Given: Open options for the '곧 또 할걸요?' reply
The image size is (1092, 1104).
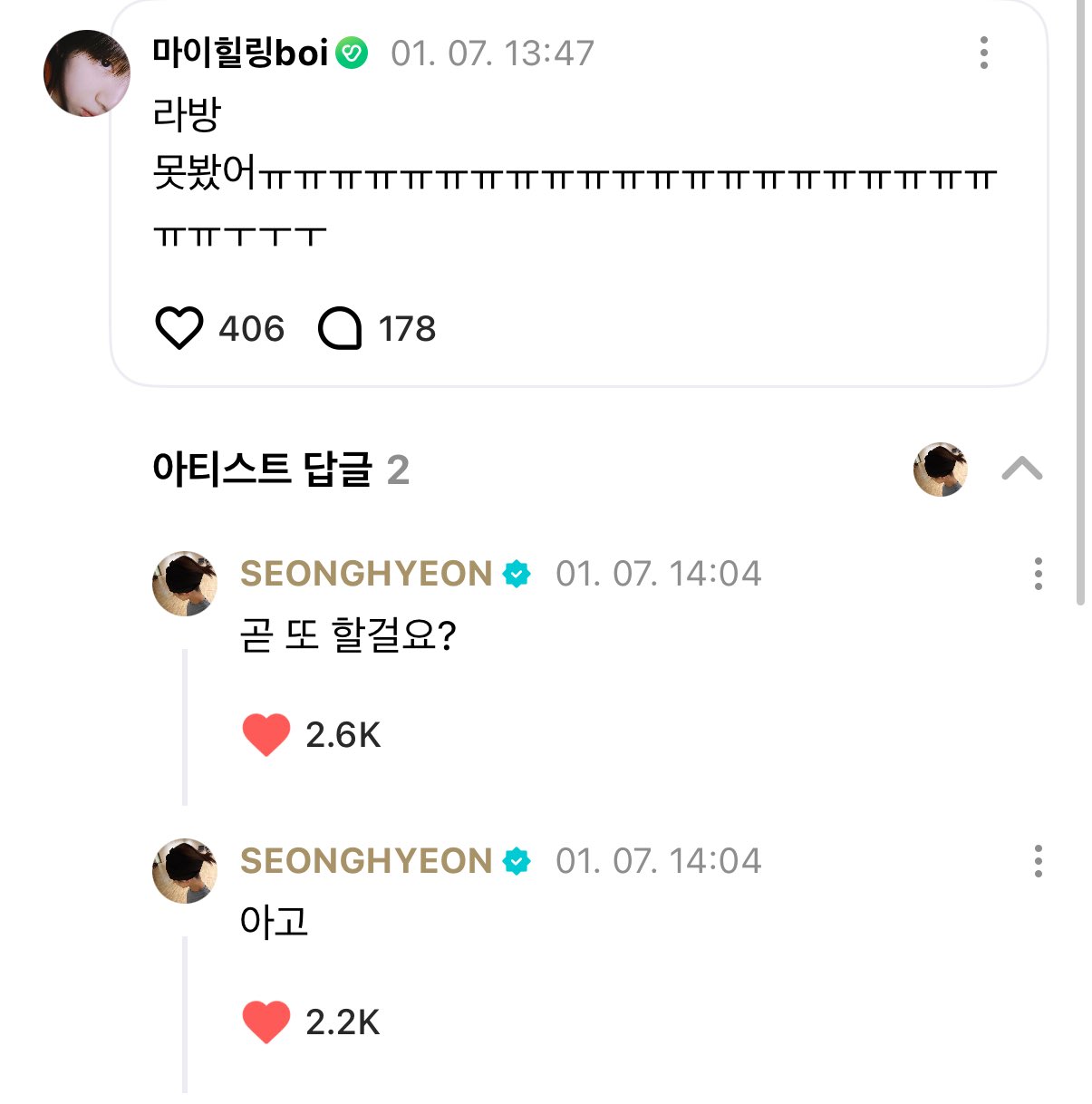Looking at the screenshot, I should click(x=1038, y=574).
